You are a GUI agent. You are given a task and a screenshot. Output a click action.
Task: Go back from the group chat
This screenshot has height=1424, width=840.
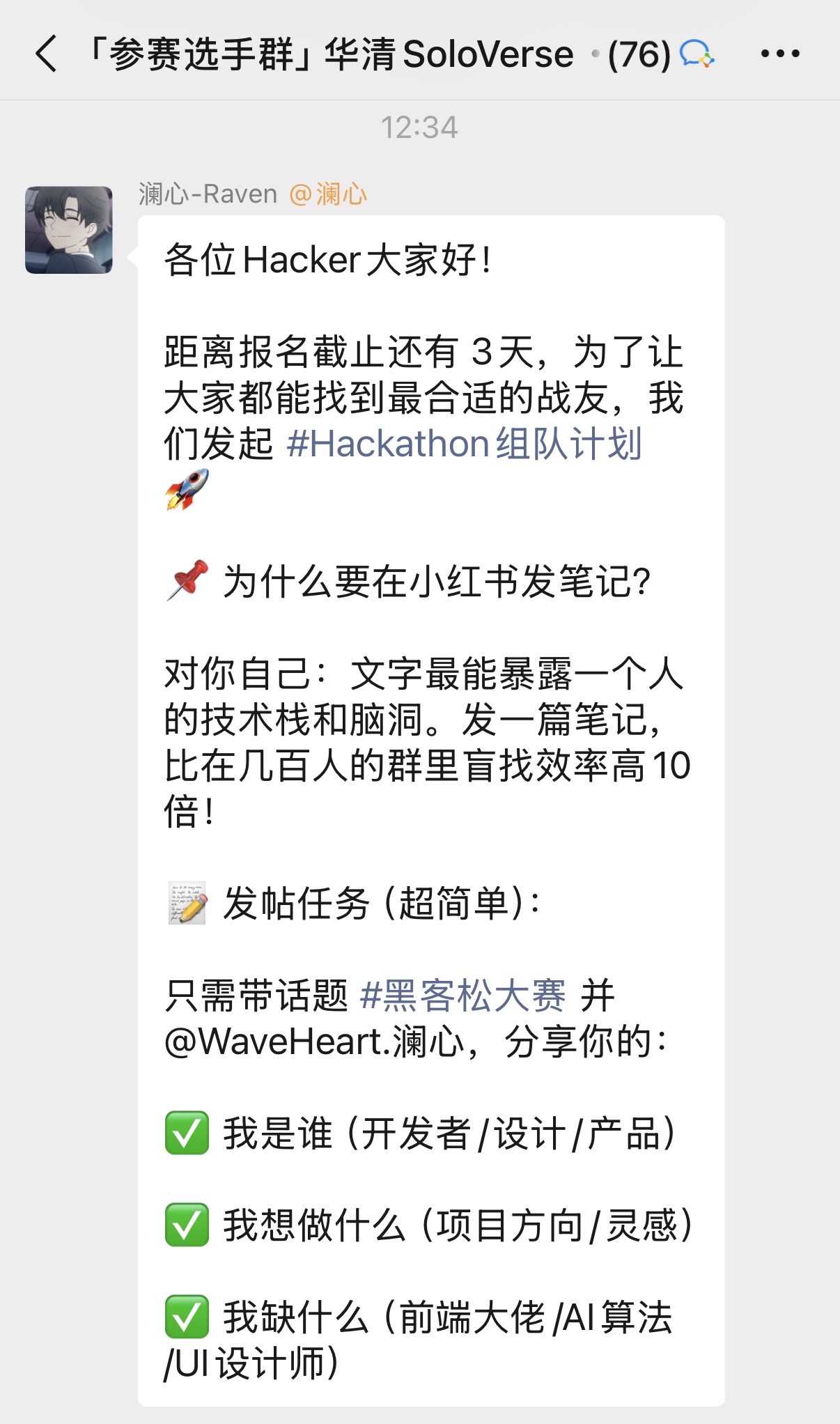(x=46, y=54)
